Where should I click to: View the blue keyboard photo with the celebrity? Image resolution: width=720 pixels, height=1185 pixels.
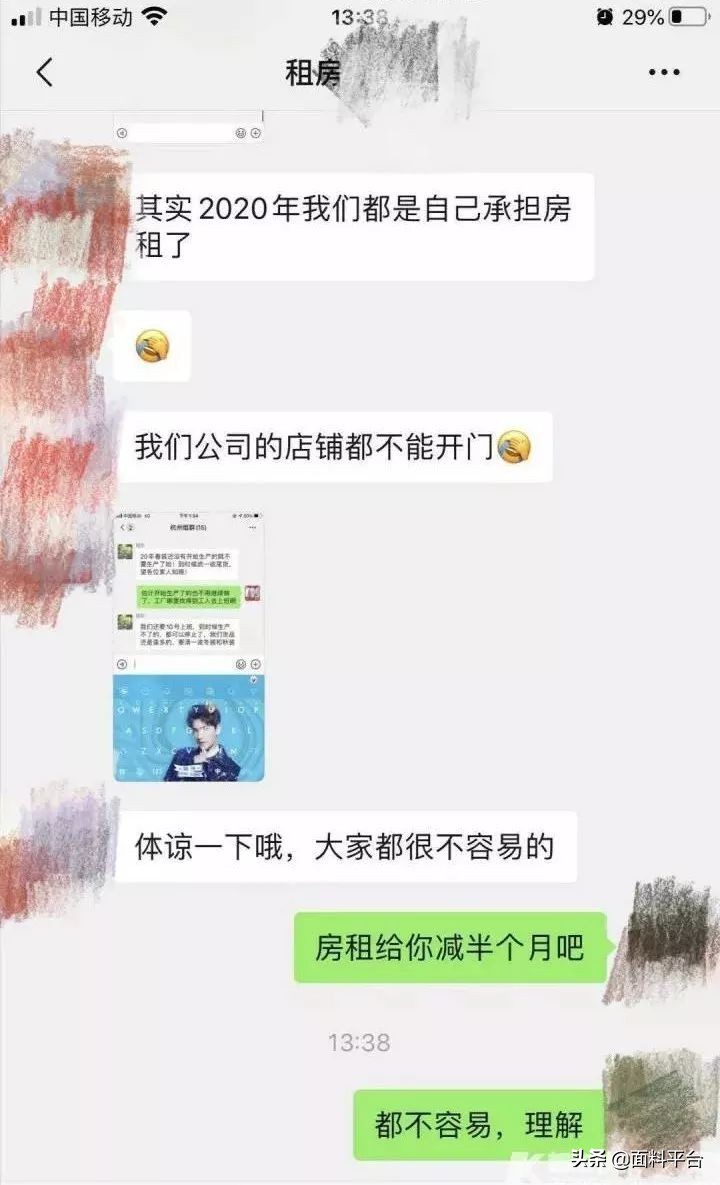pyautogui.click(x=188, y=729)
